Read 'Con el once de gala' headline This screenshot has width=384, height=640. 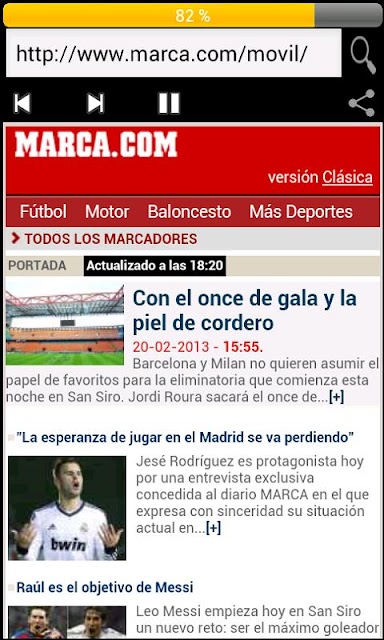[245, 311]
